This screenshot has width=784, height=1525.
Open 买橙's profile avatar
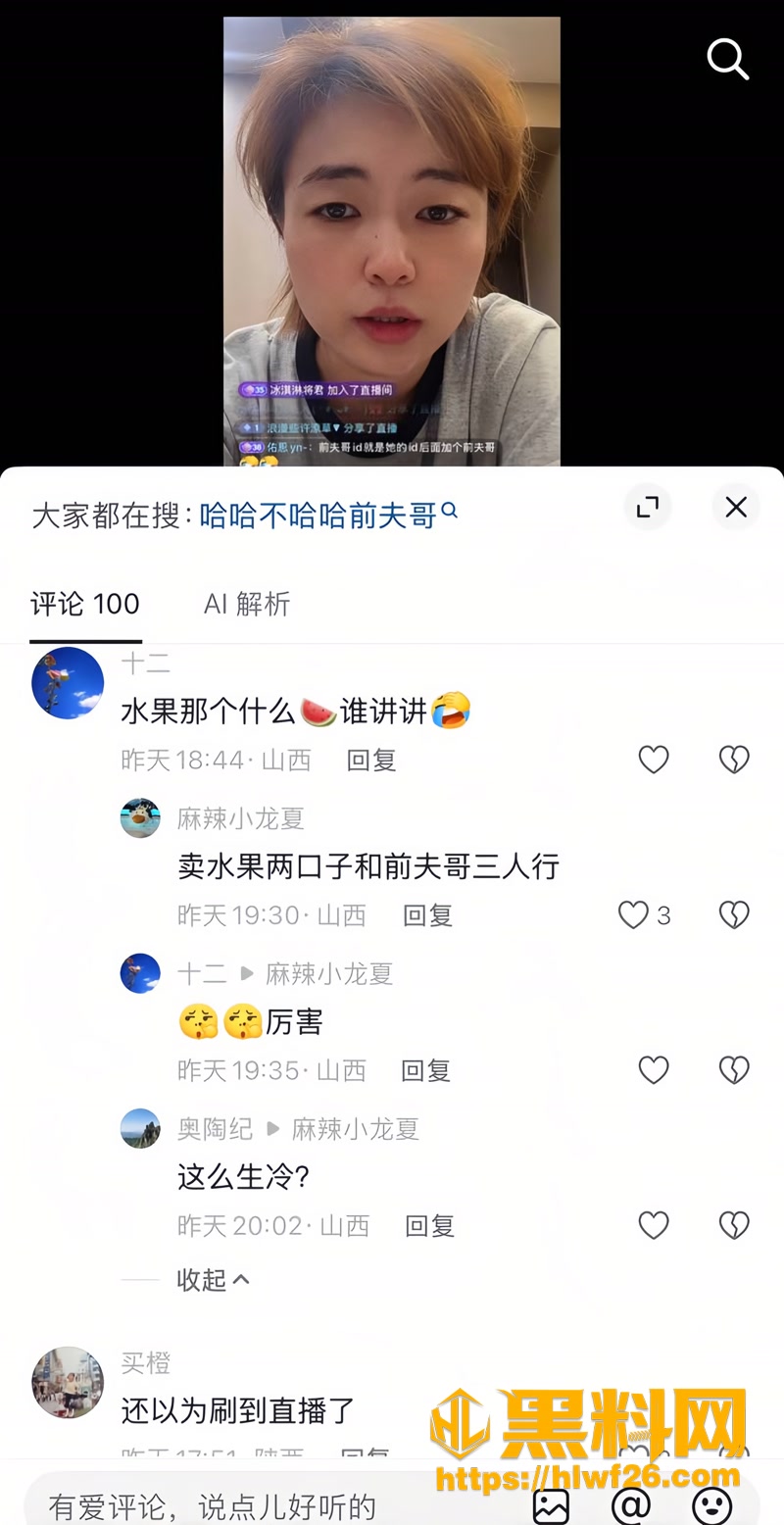coord(68,1383)
